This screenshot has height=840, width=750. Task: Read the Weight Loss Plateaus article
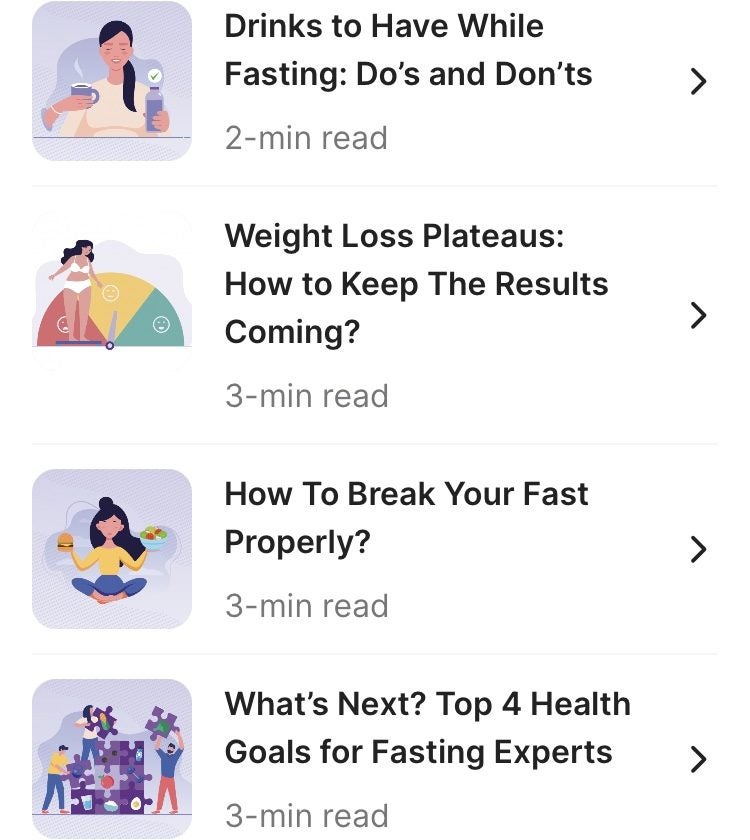416,284
